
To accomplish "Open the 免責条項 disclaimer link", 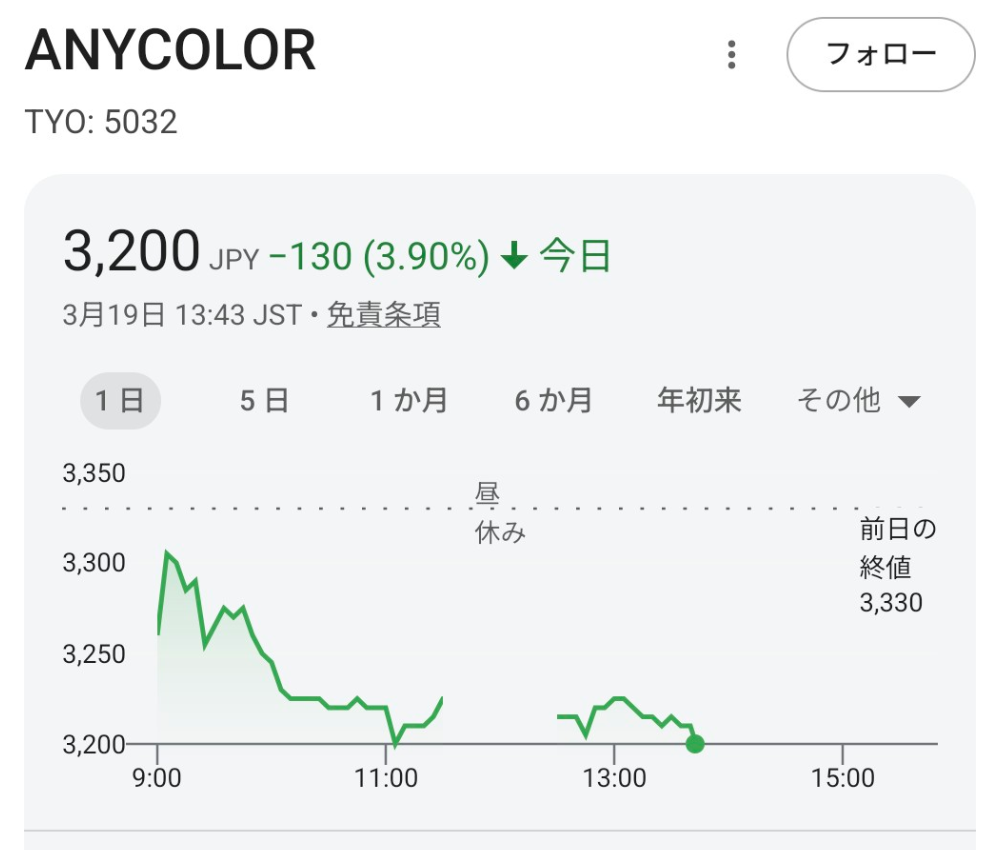I will tap(383, 315).
